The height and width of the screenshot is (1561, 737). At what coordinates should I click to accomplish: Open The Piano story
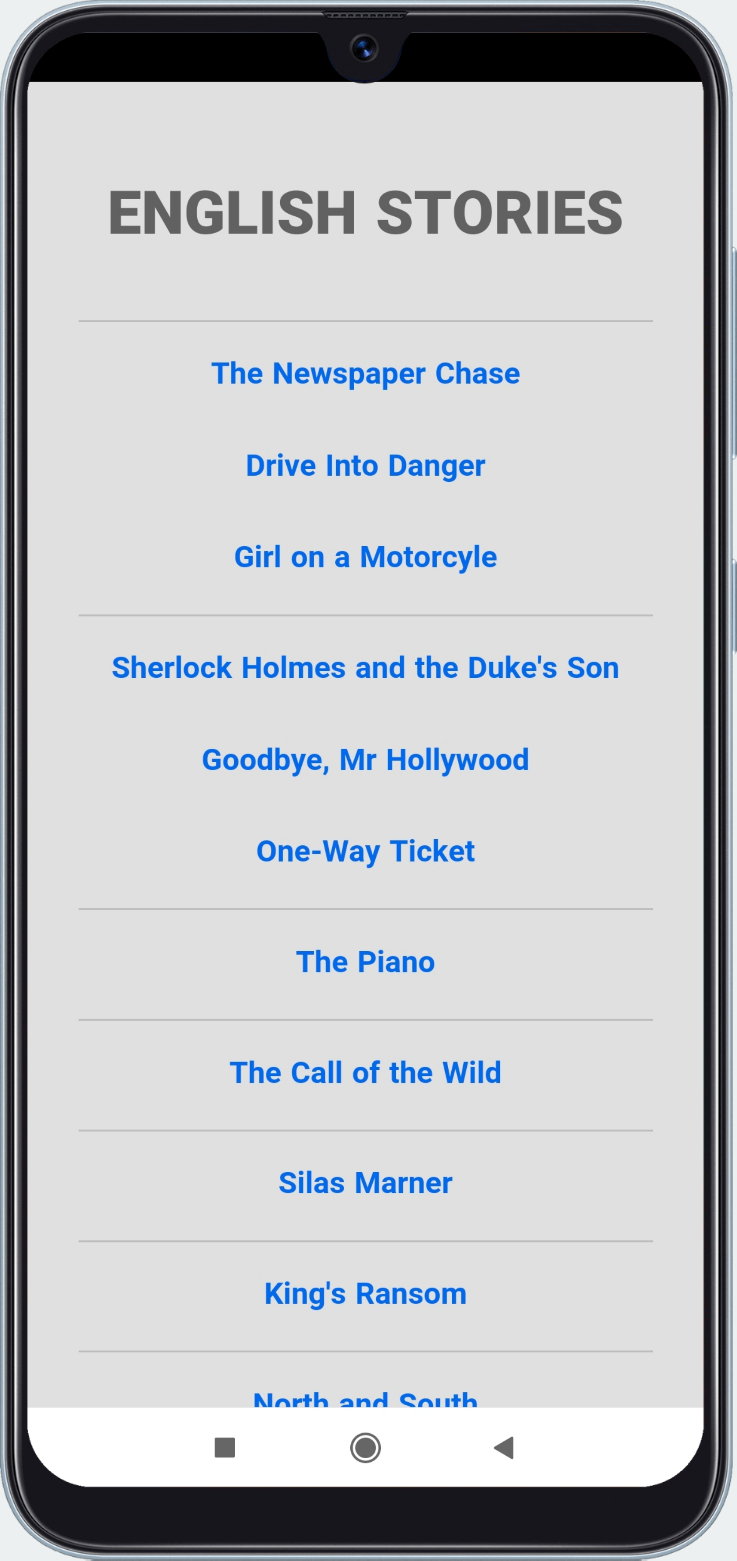(x=365, y=962)
